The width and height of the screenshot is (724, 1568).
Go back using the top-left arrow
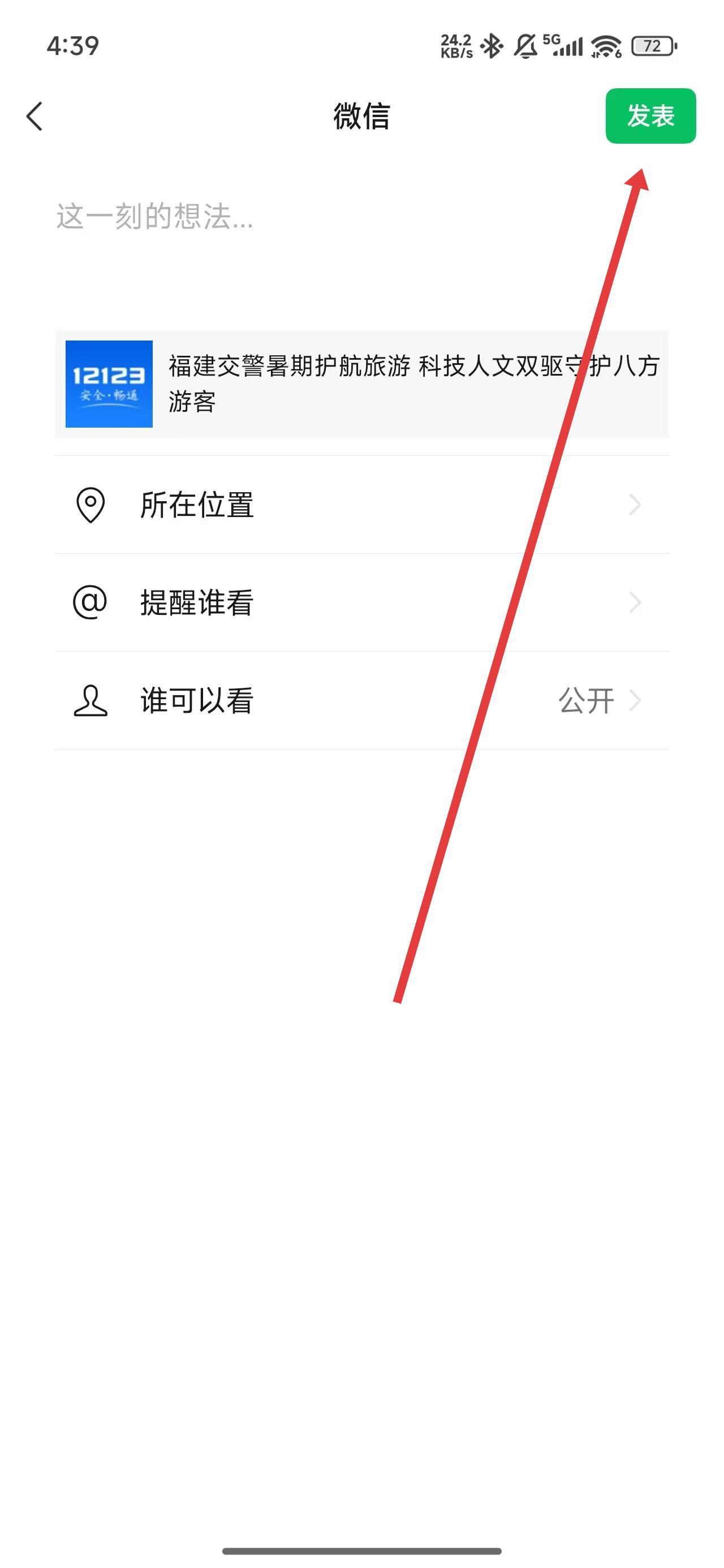[35, 115]
